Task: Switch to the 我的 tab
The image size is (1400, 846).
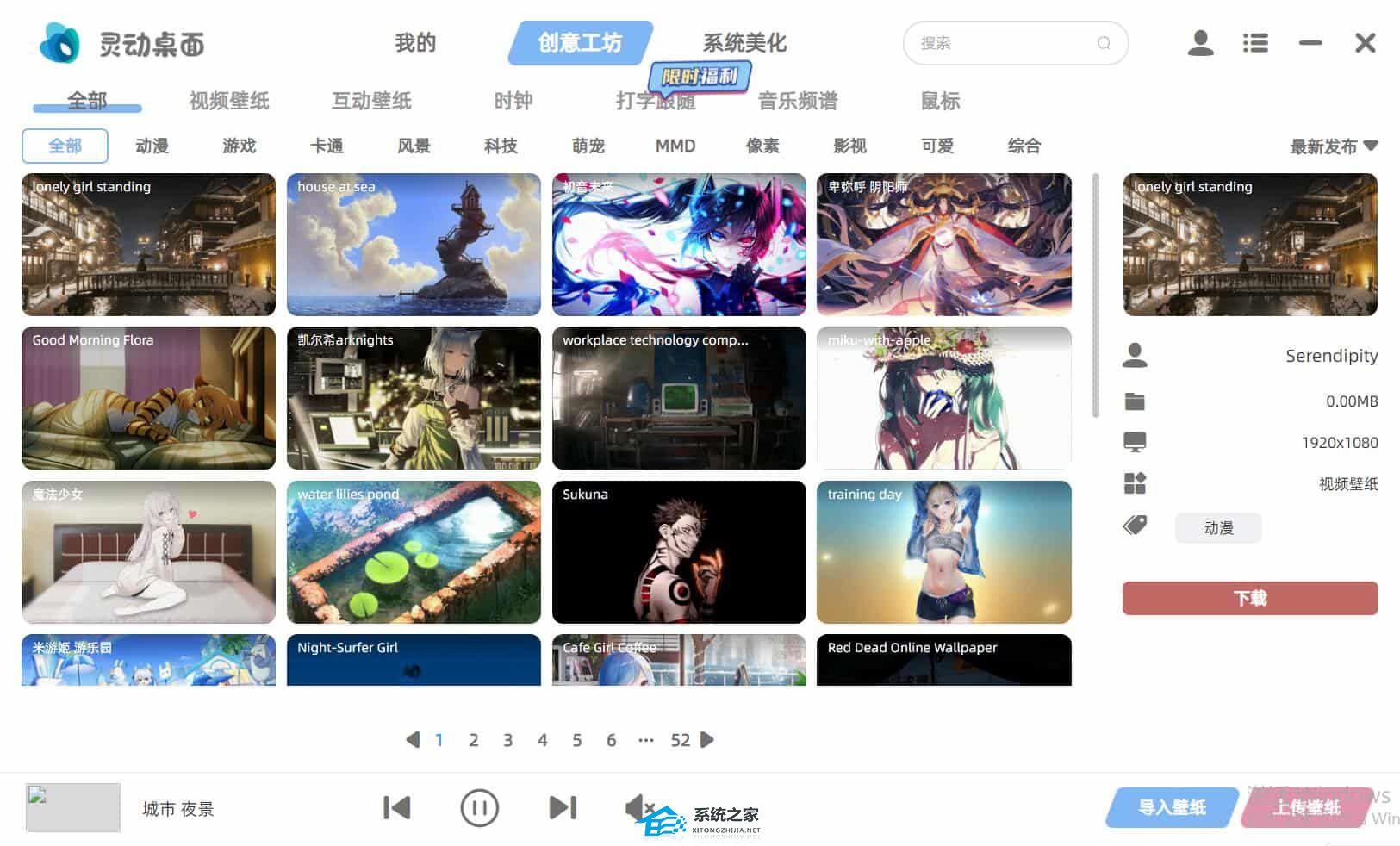Action: tap(415, 43)
